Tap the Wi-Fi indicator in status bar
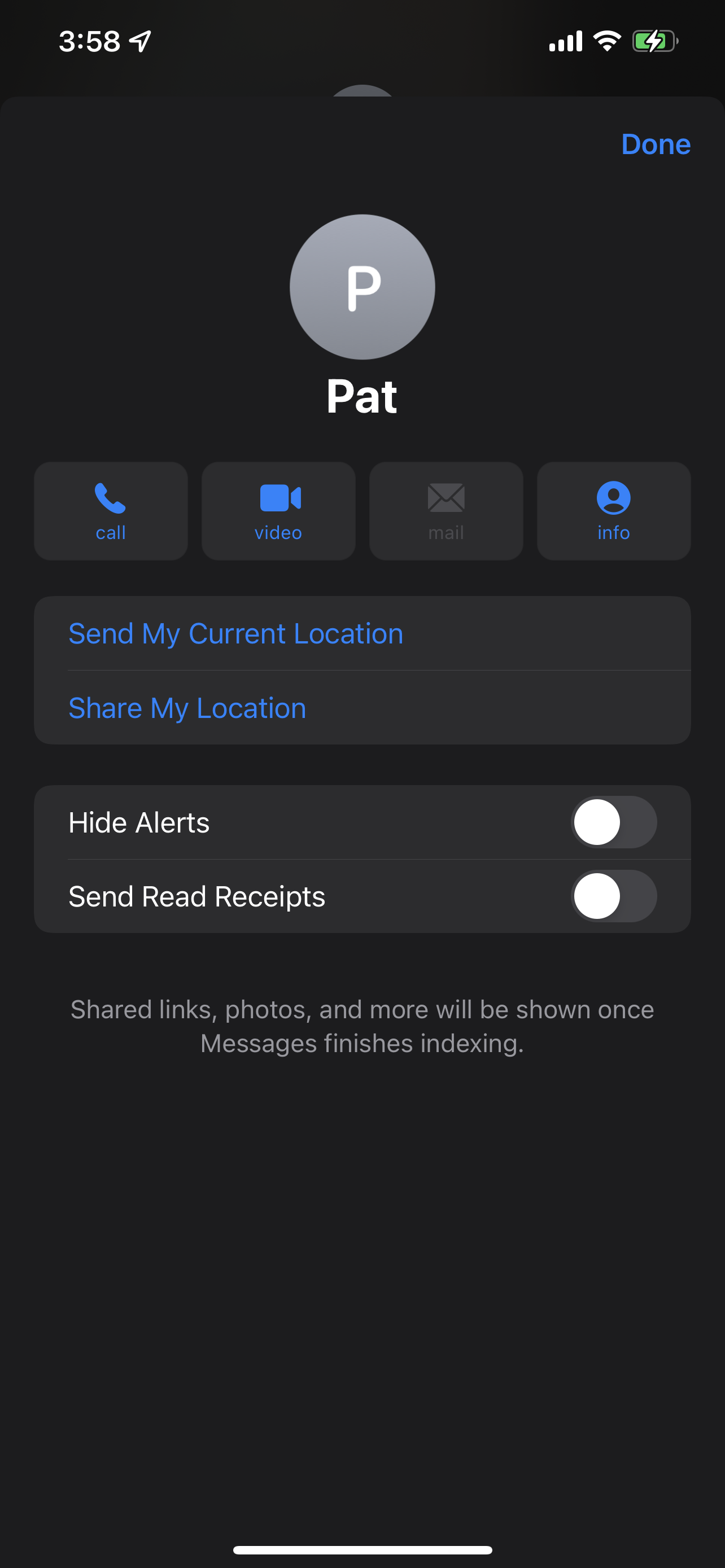This screenshot has width=725, height=1568. (605, 40)
